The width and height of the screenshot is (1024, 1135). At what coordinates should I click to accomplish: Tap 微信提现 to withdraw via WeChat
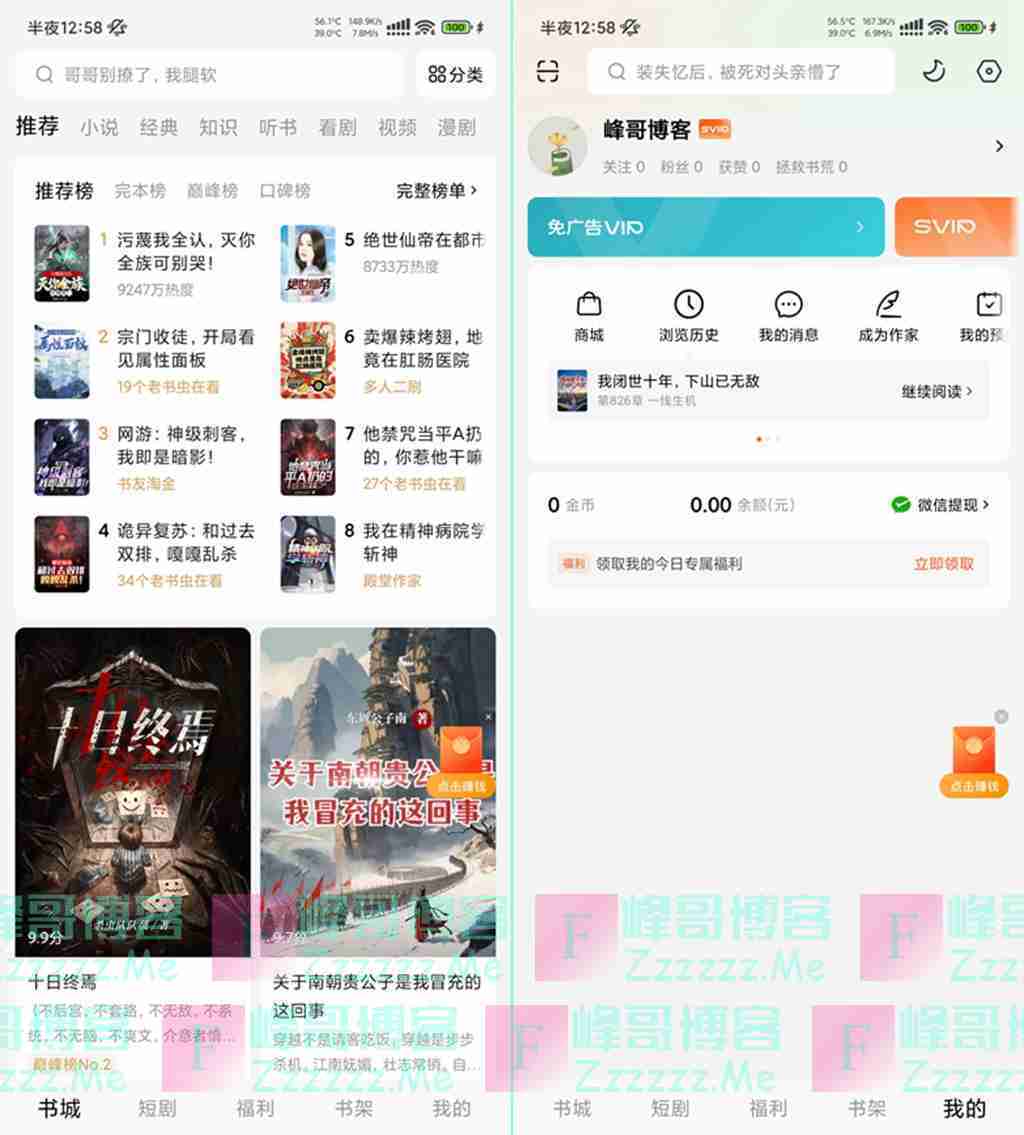(x=940, y=505)
